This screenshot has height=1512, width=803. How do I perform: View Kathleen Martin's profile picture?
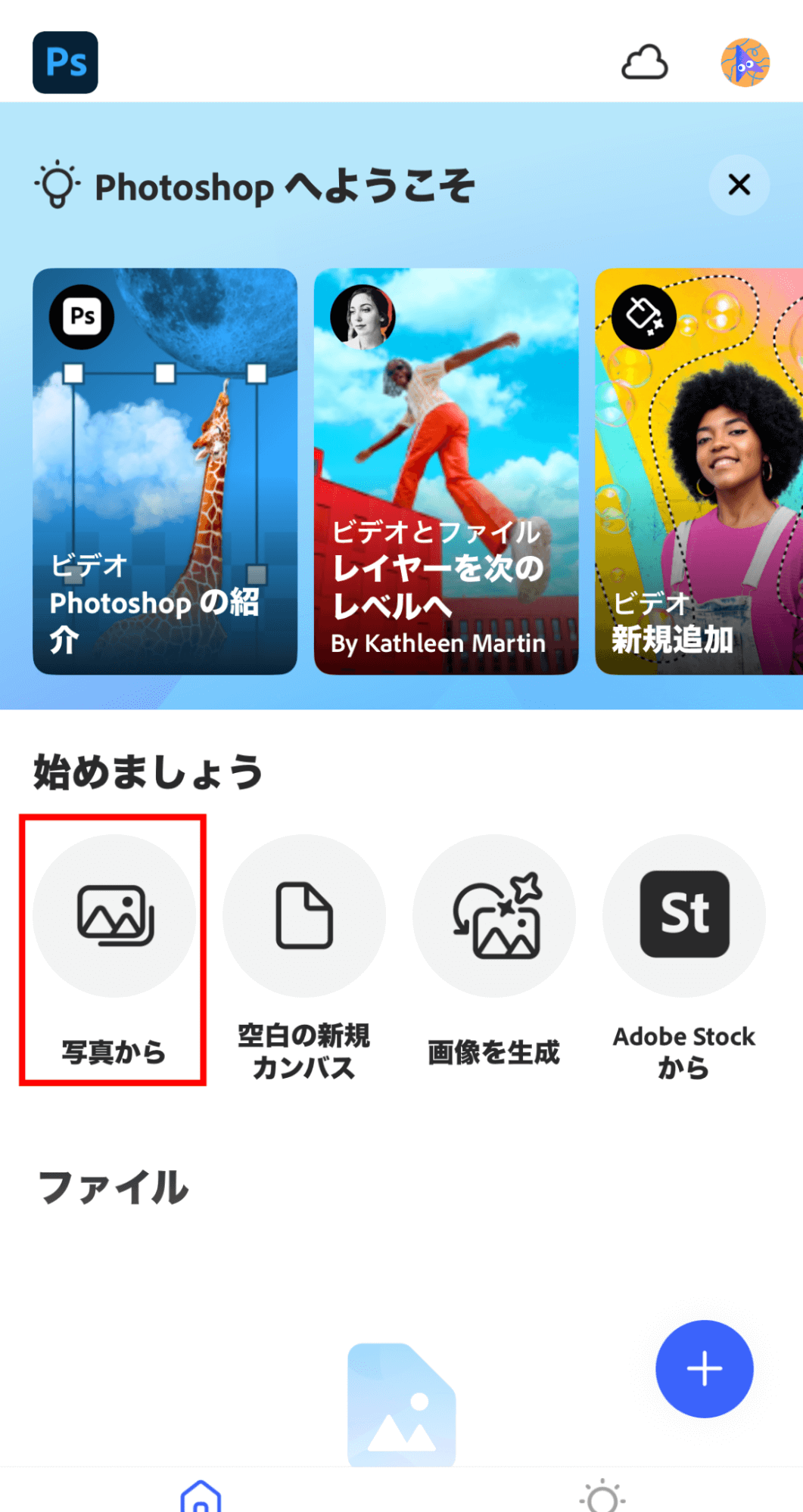click(x=364, y=318)
